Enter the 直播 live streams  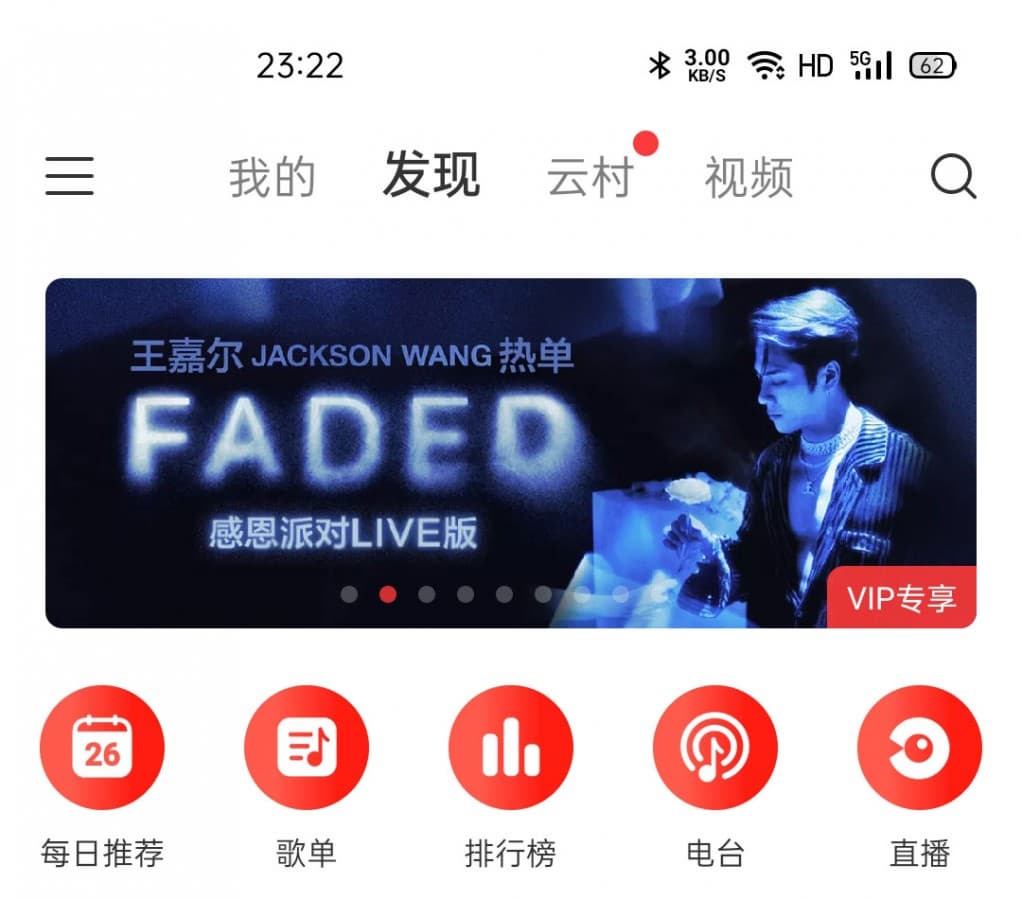[x=919, y=748]
